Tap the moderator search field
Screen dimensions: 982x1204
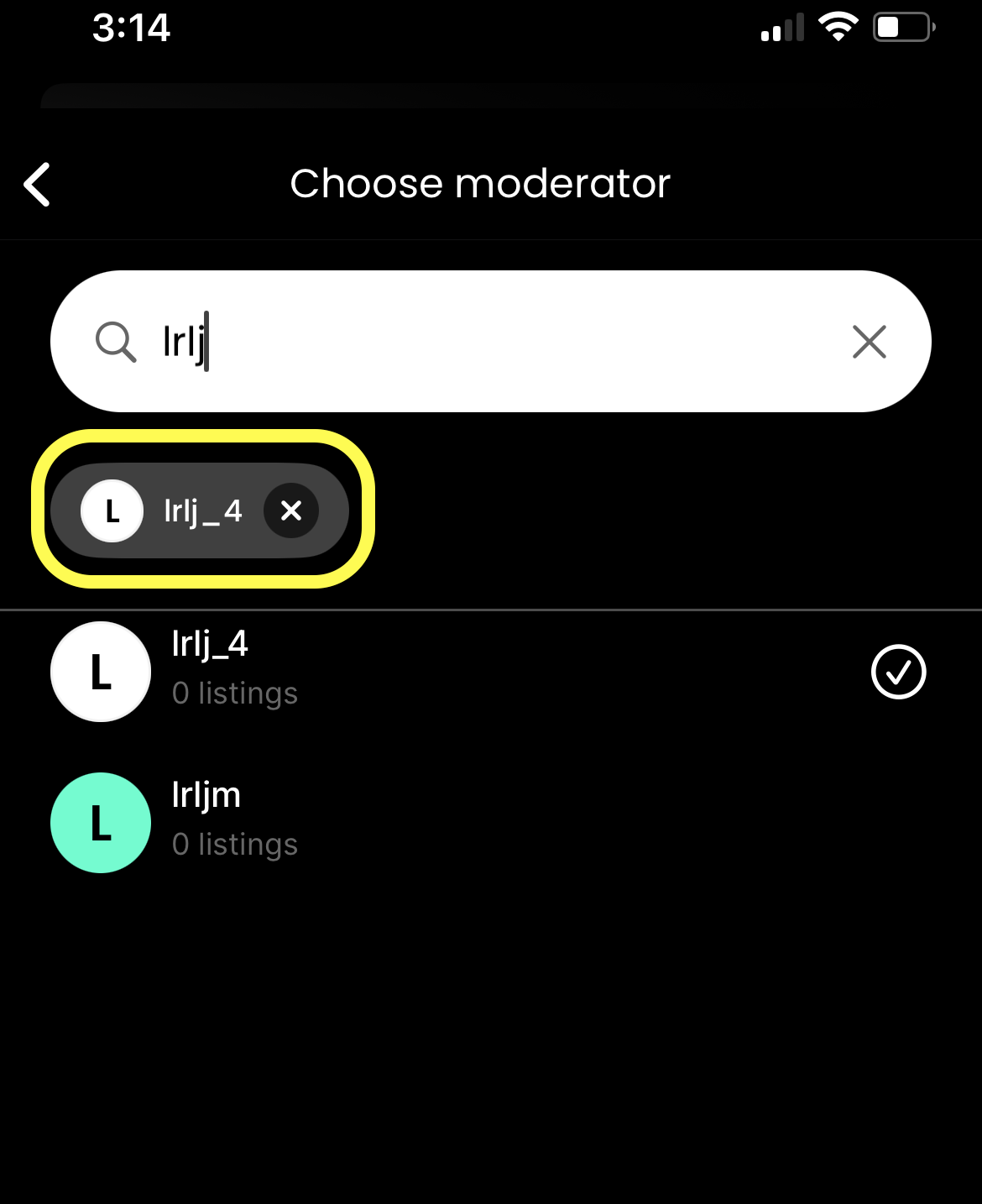tap(490, 342)
